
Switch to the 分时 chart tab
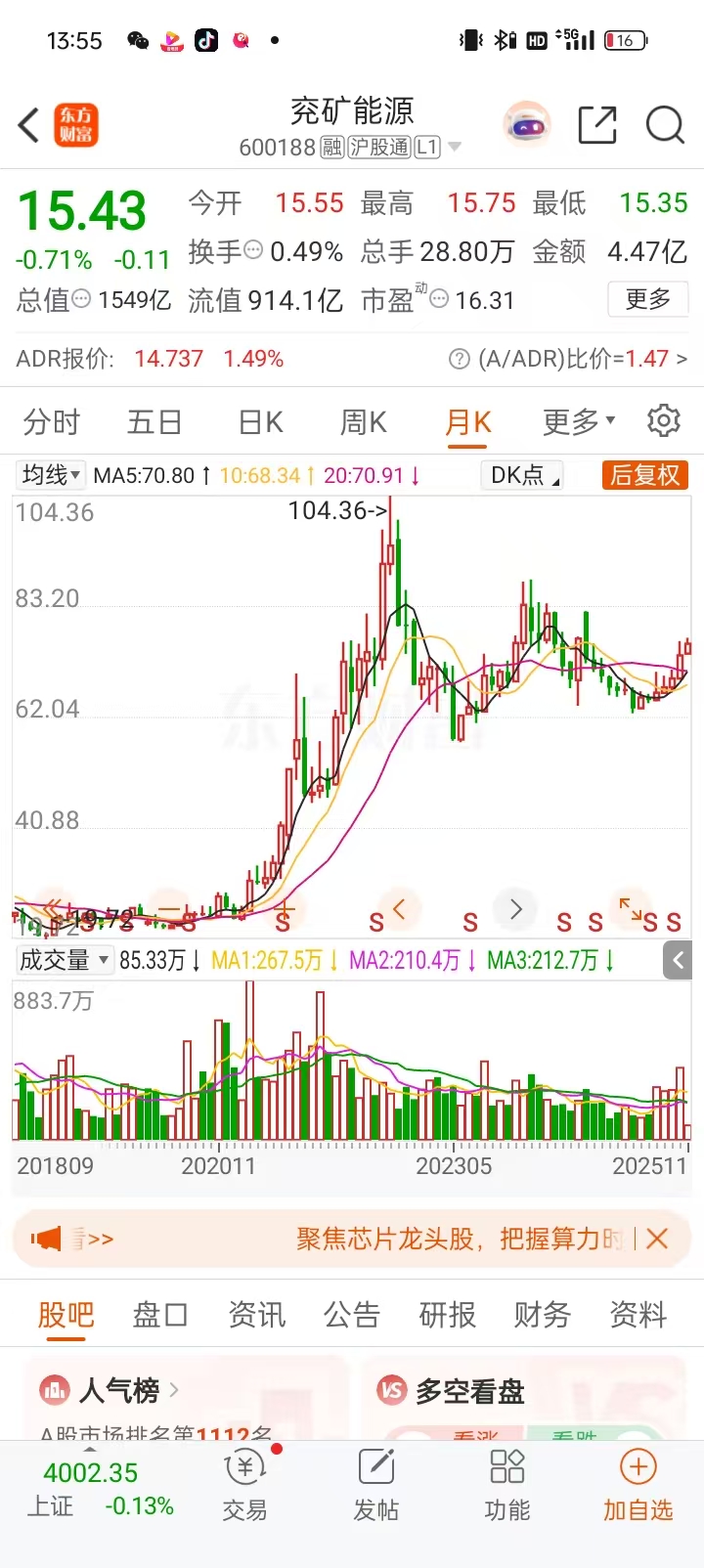click(52, 422)
